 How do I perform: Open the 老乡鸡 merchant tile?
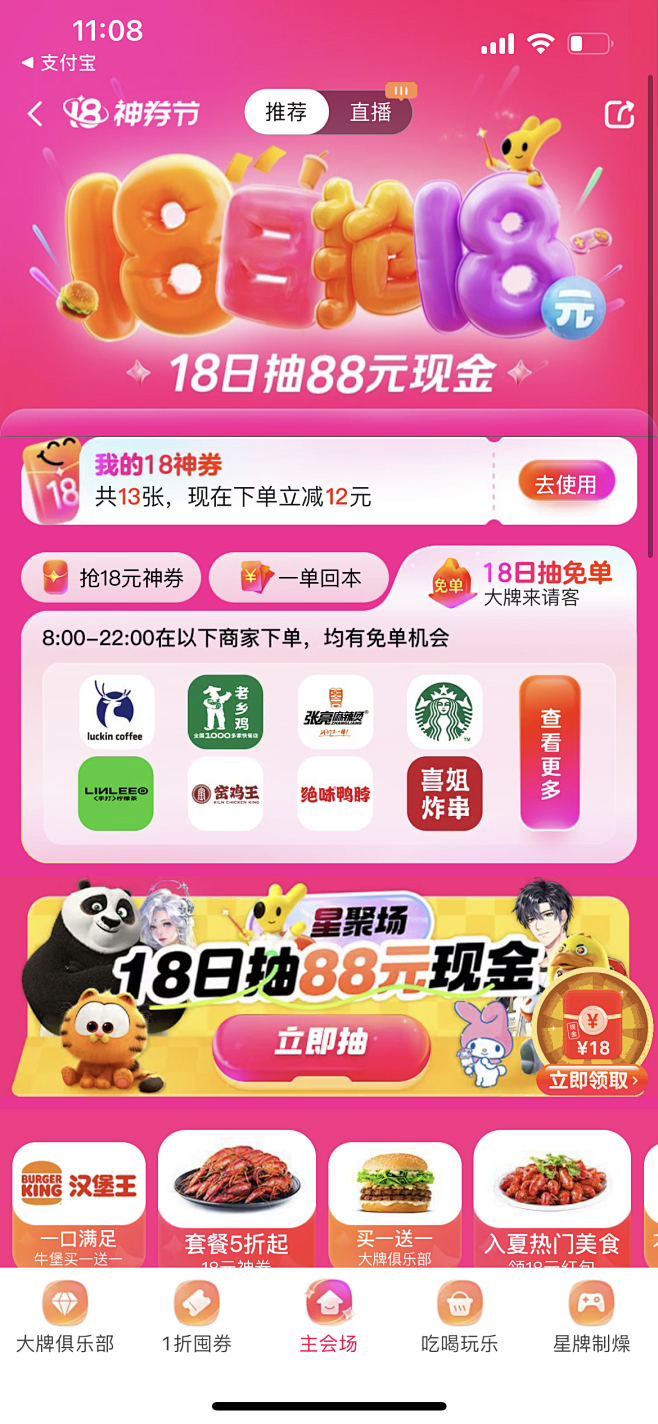[x=225, y=711]
